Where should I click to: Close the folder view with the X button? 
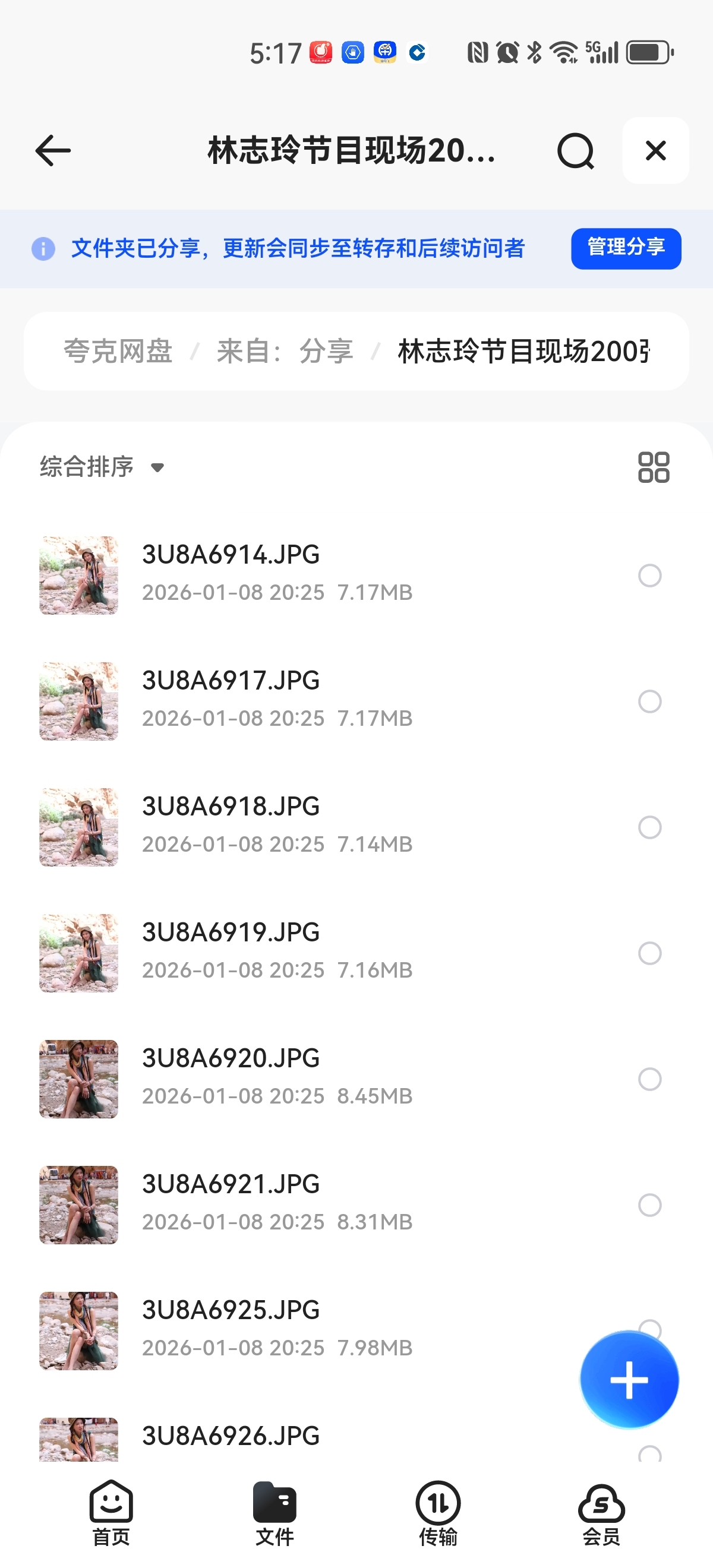point(655,150)
